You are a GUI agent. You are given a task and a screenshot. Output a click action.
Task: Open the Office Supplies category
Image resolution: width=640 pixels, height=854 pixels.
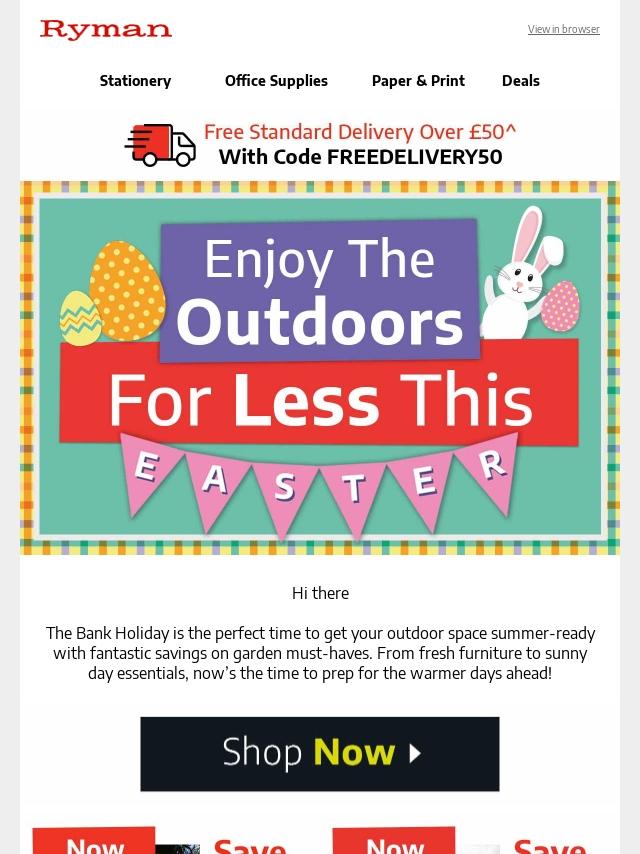(276, 81)
